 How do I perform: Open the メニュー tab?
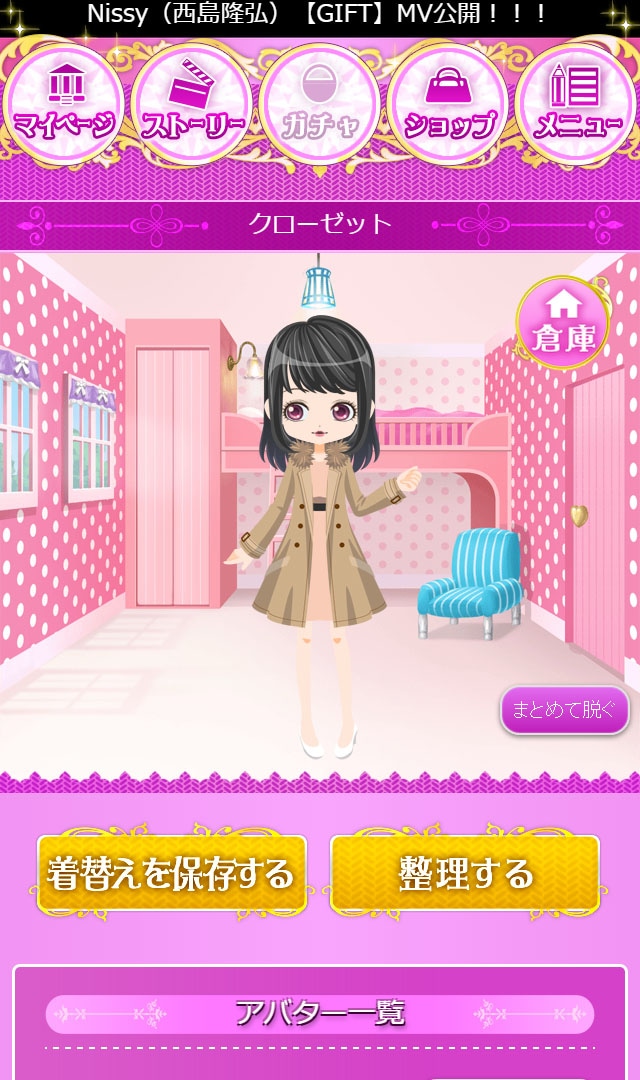pyautogui.click(x=576, y=104)
